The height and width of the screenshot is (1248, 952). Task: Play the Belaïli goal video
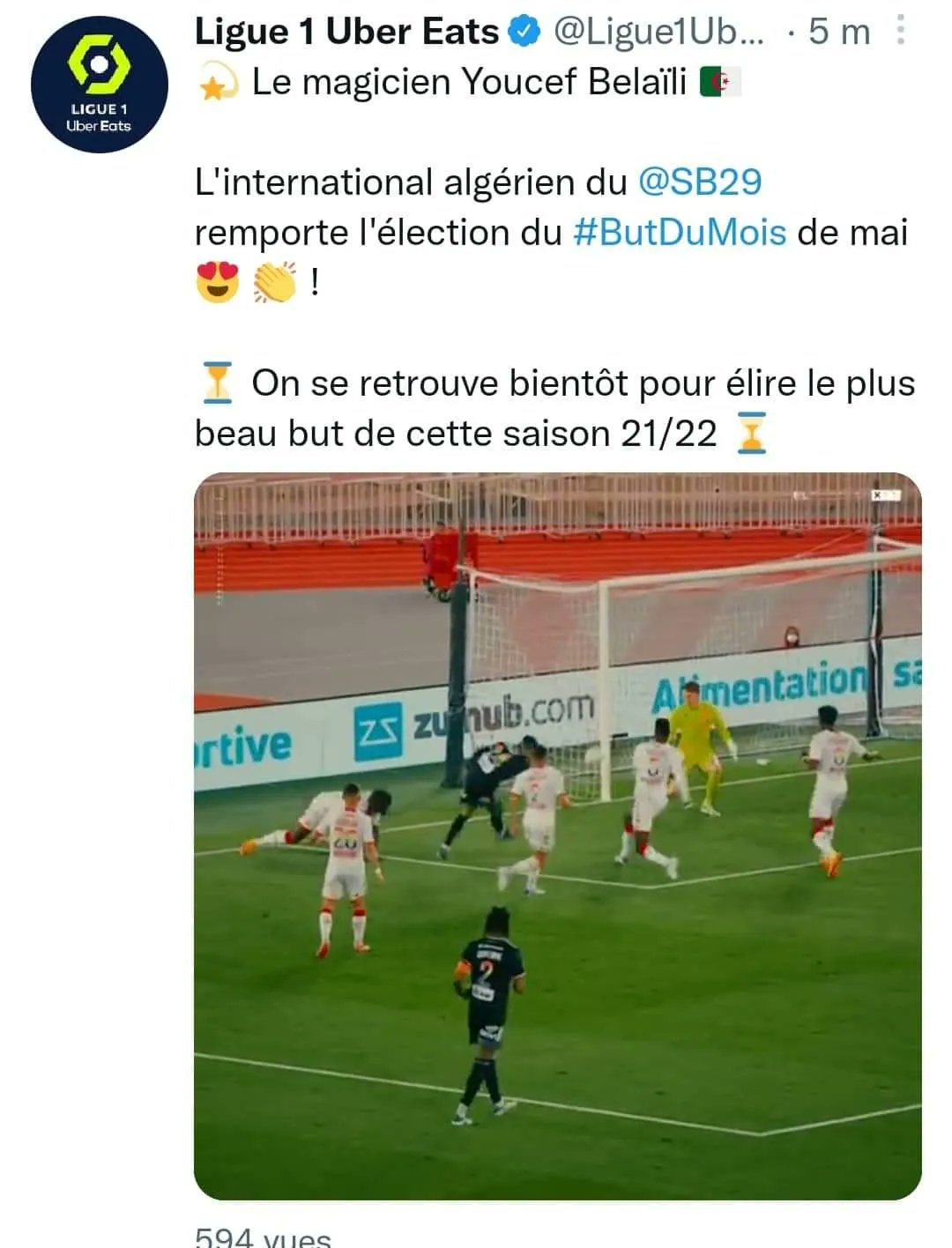(557, 836)
